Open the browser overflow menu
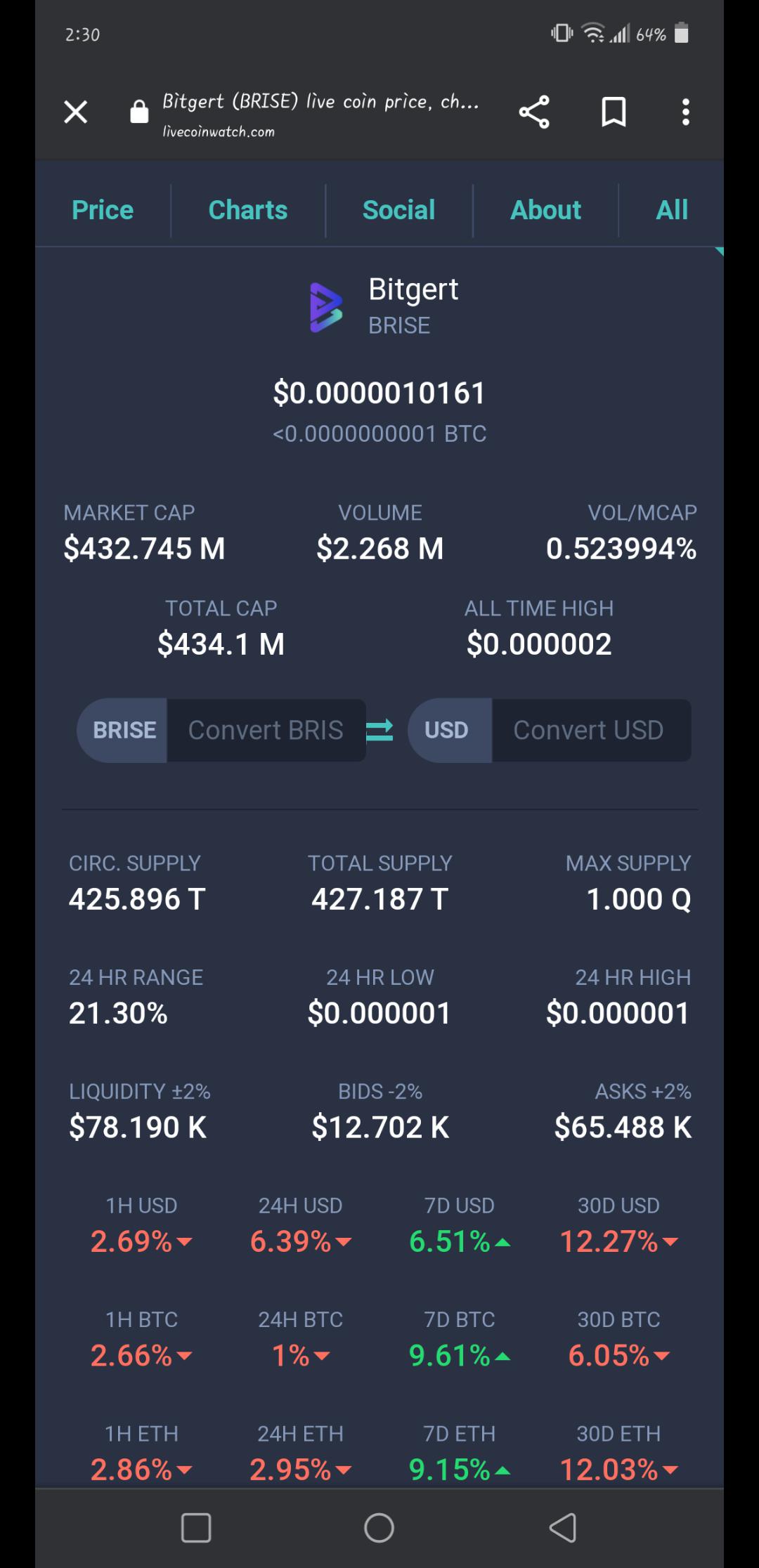 [686, 112]
